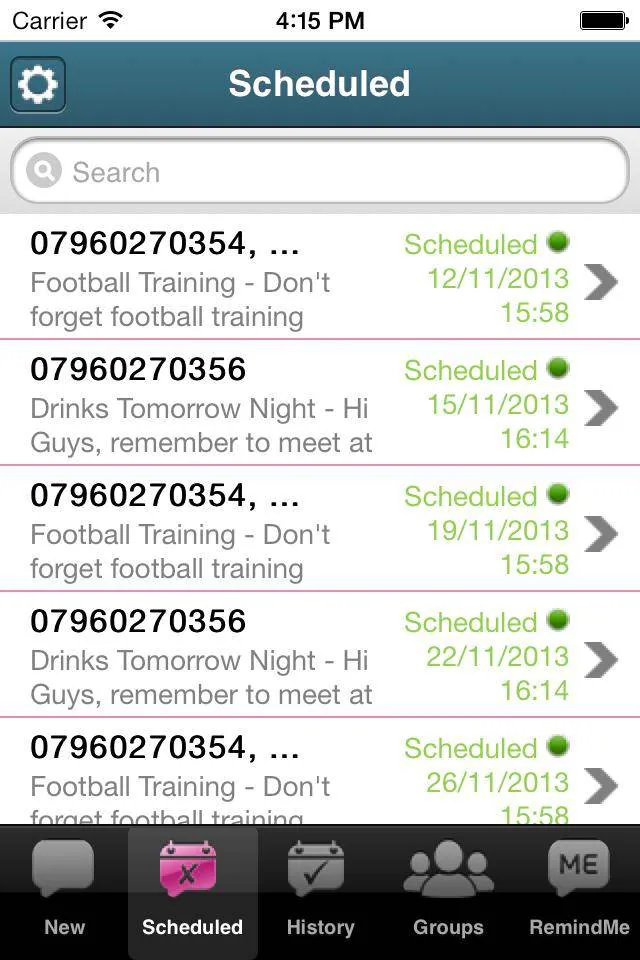Open Football Training message scheduled 12/11/2013
Screen dimensions: 640x960
[x=320, y=278]
